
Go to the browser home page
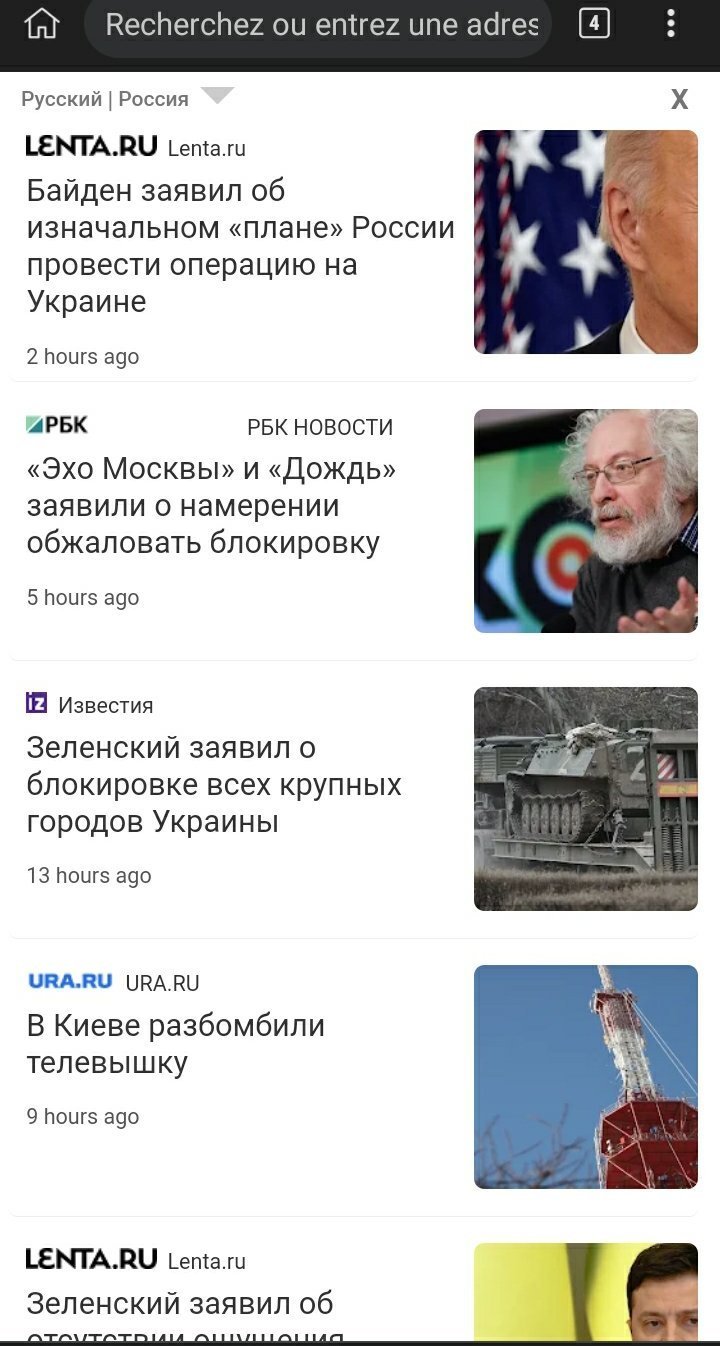pyautogui.click(x=41, y=24)
